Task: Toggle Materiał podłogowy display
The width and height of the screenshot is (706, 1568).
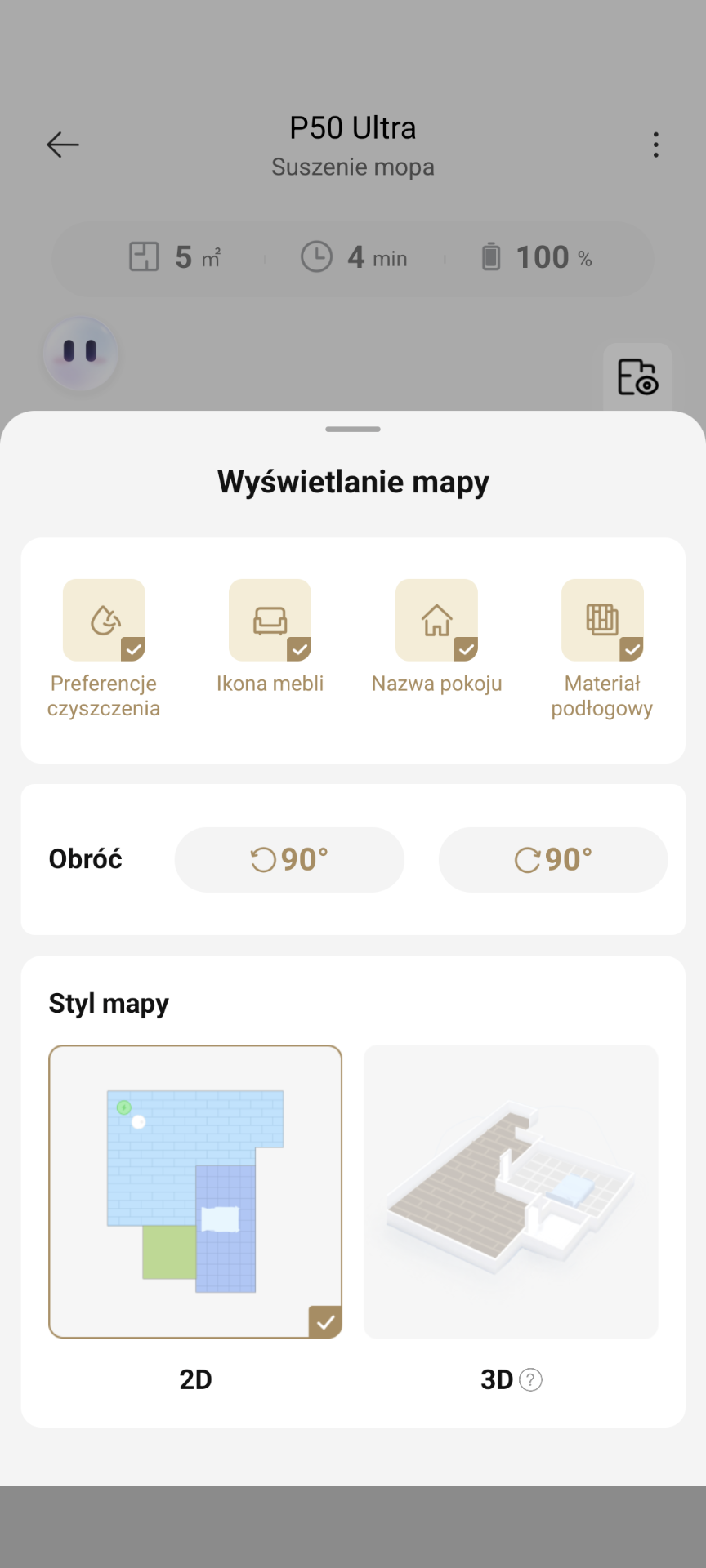Action: click(x=602, y=621)
